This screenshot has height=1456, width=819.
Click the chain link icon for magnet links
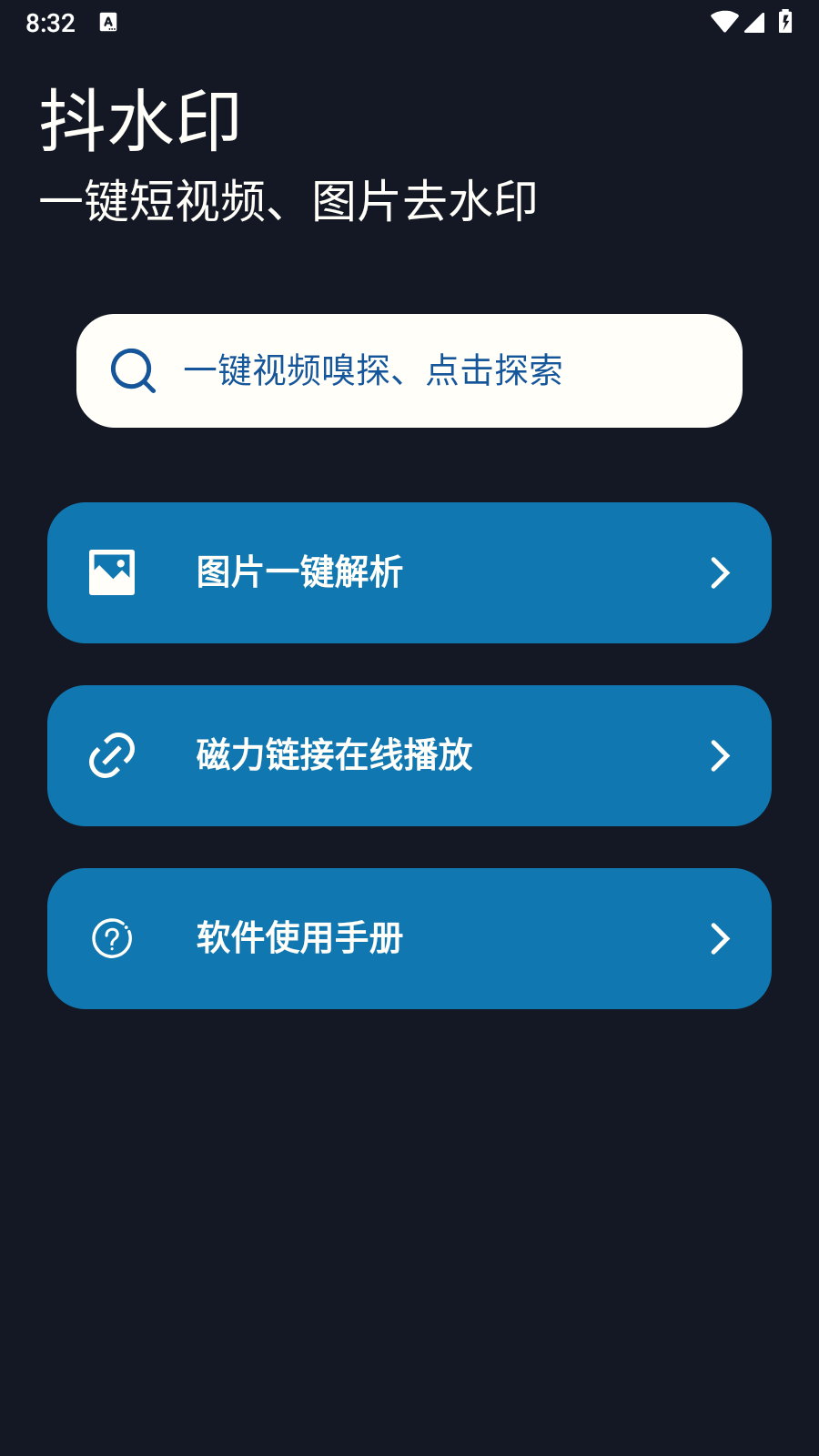111,754
